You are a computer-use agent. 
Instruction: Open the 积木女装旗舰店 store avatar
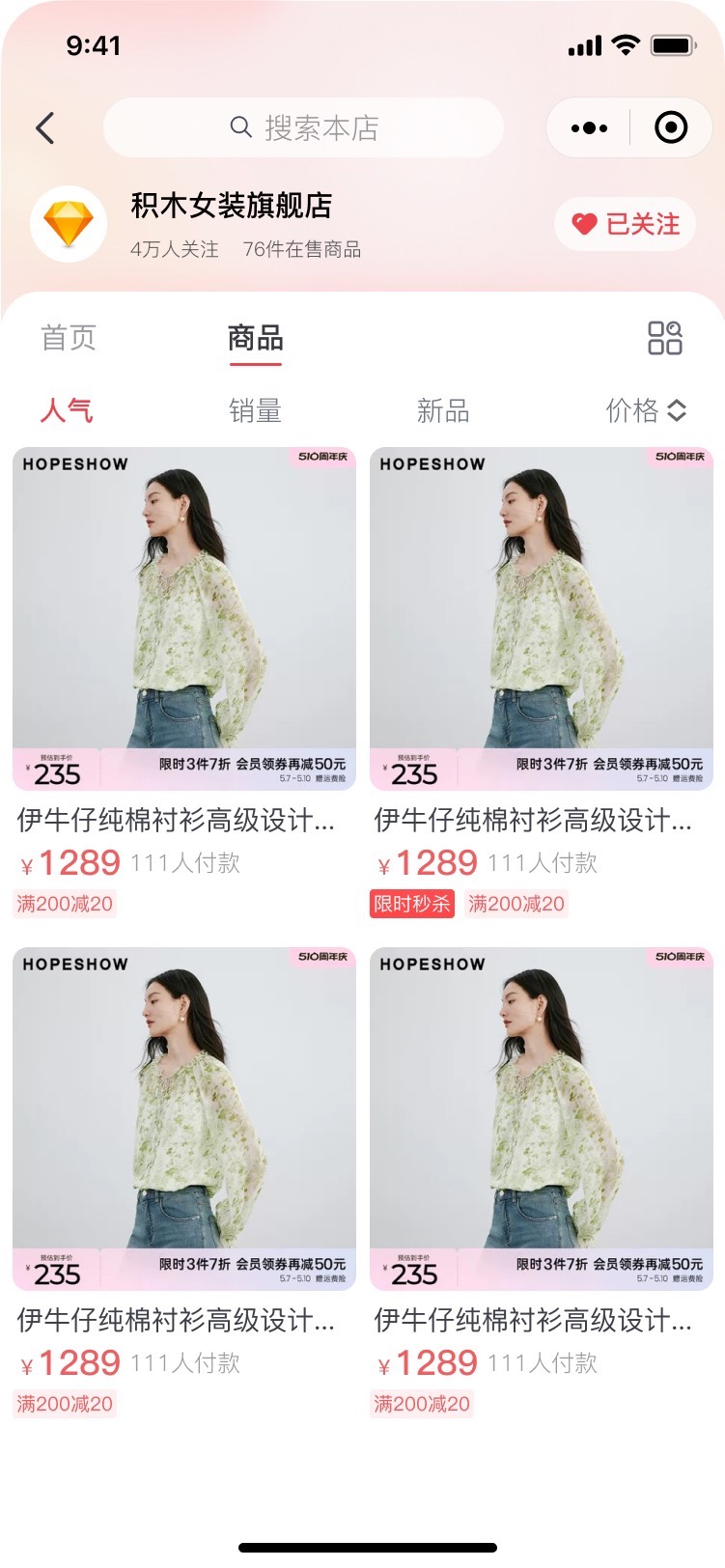coord(69,224)
